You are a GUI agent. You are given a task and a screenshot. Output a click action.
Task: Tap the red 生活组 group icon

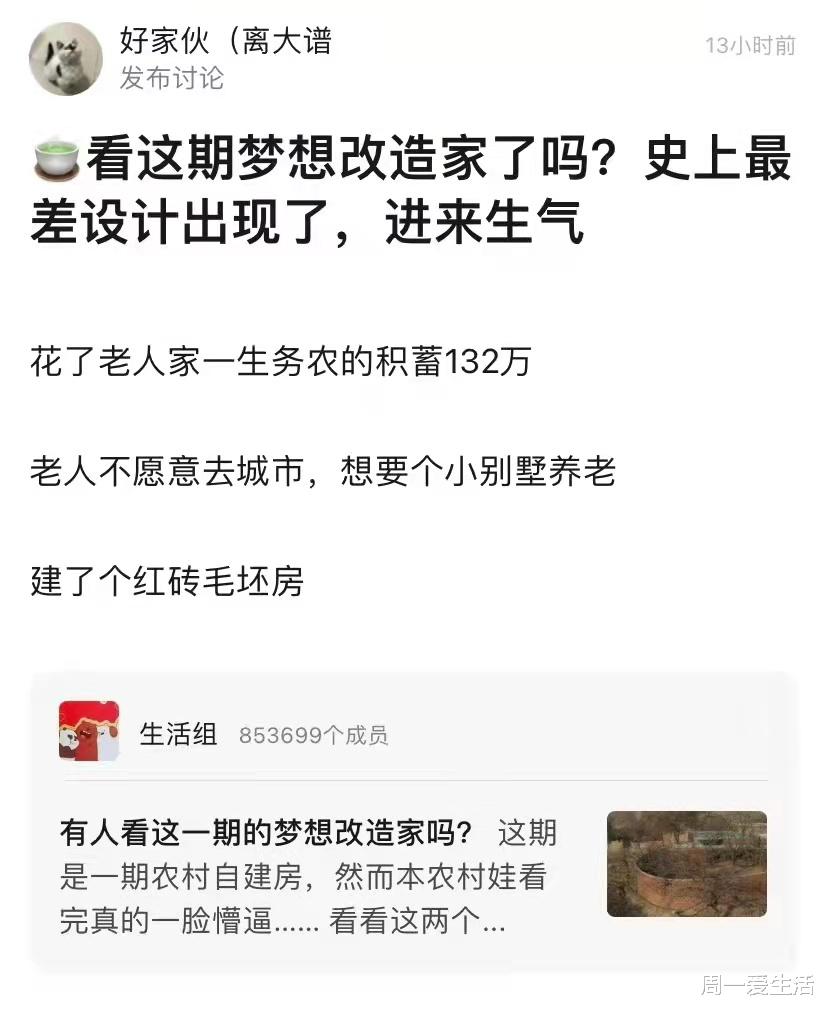(90, 732)
